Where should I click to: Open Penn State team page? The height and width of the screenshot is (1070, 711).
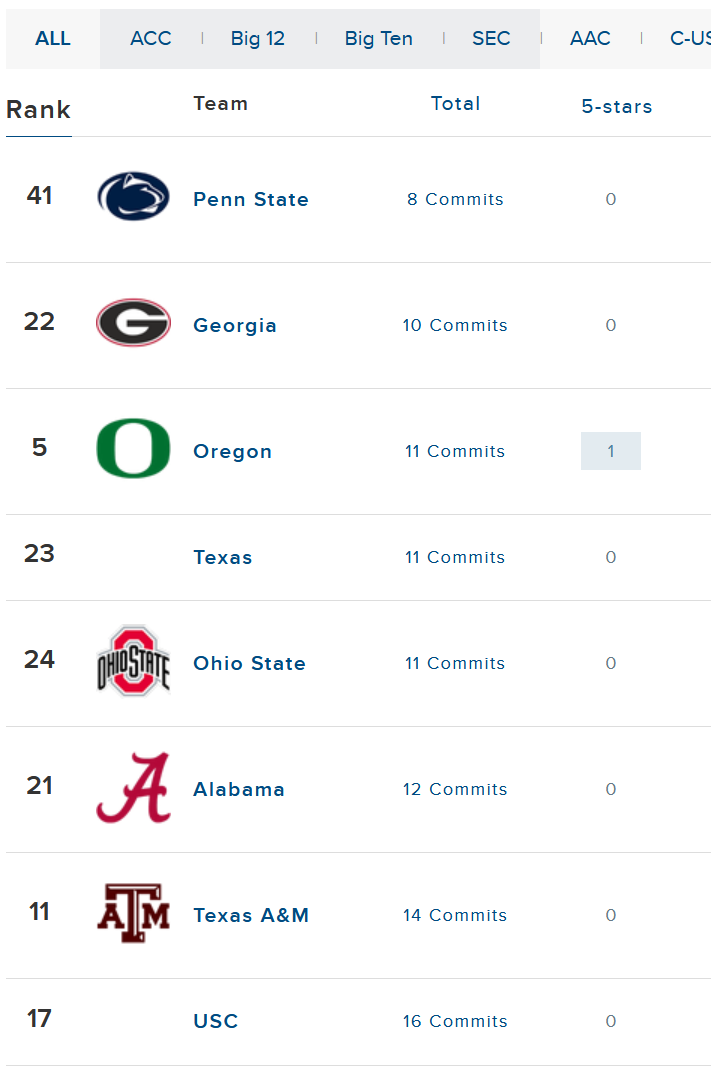pos(251,200)
